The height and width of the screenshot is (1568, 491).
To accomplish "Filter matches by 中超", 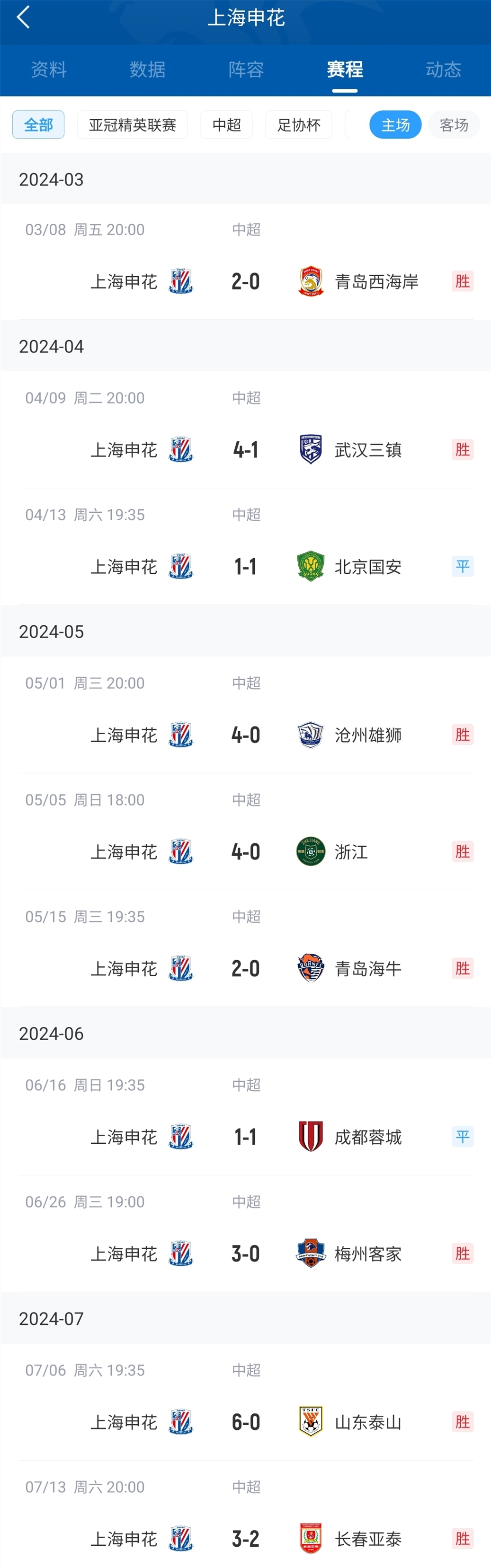I will point(227,125).
